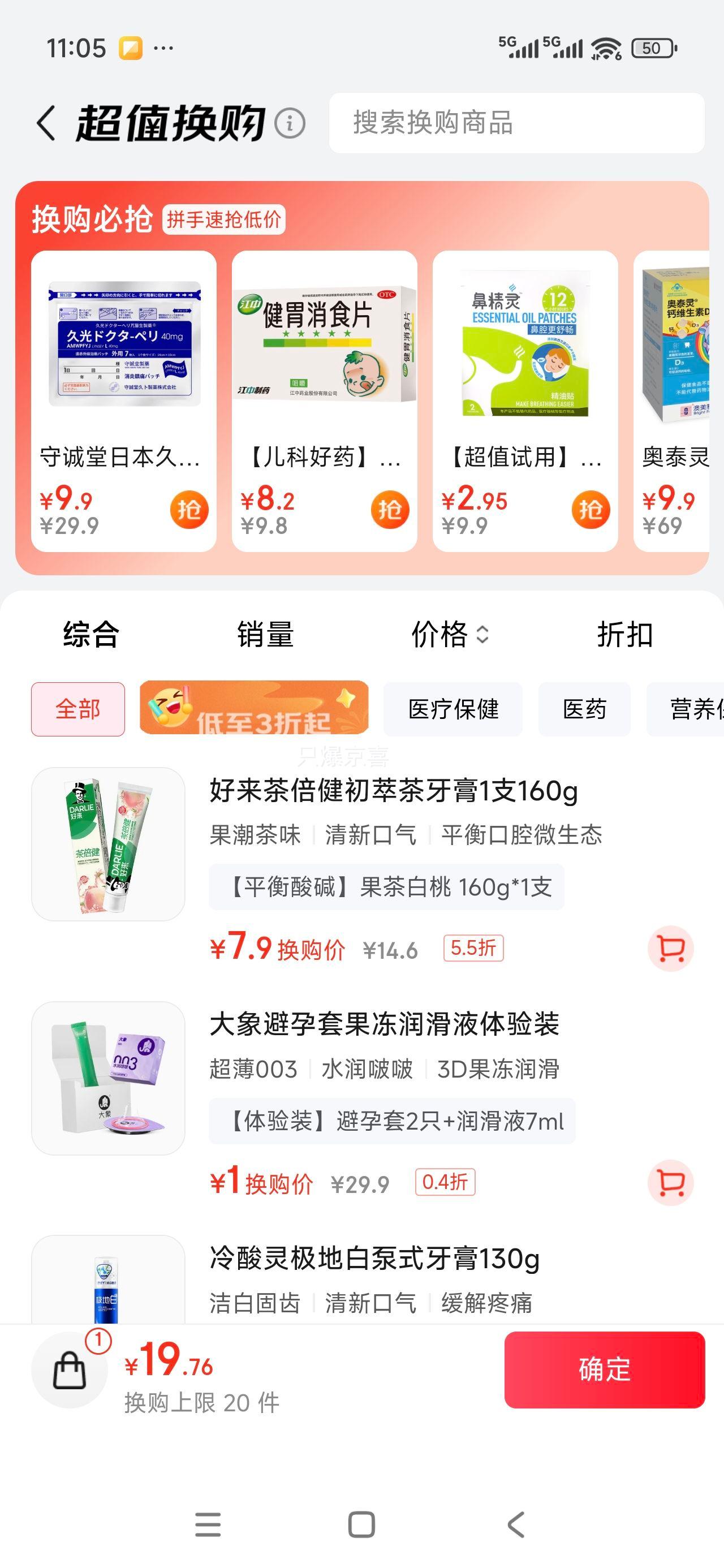
Task: Switch to the 销量 sort tab
Action: point(265,635)
